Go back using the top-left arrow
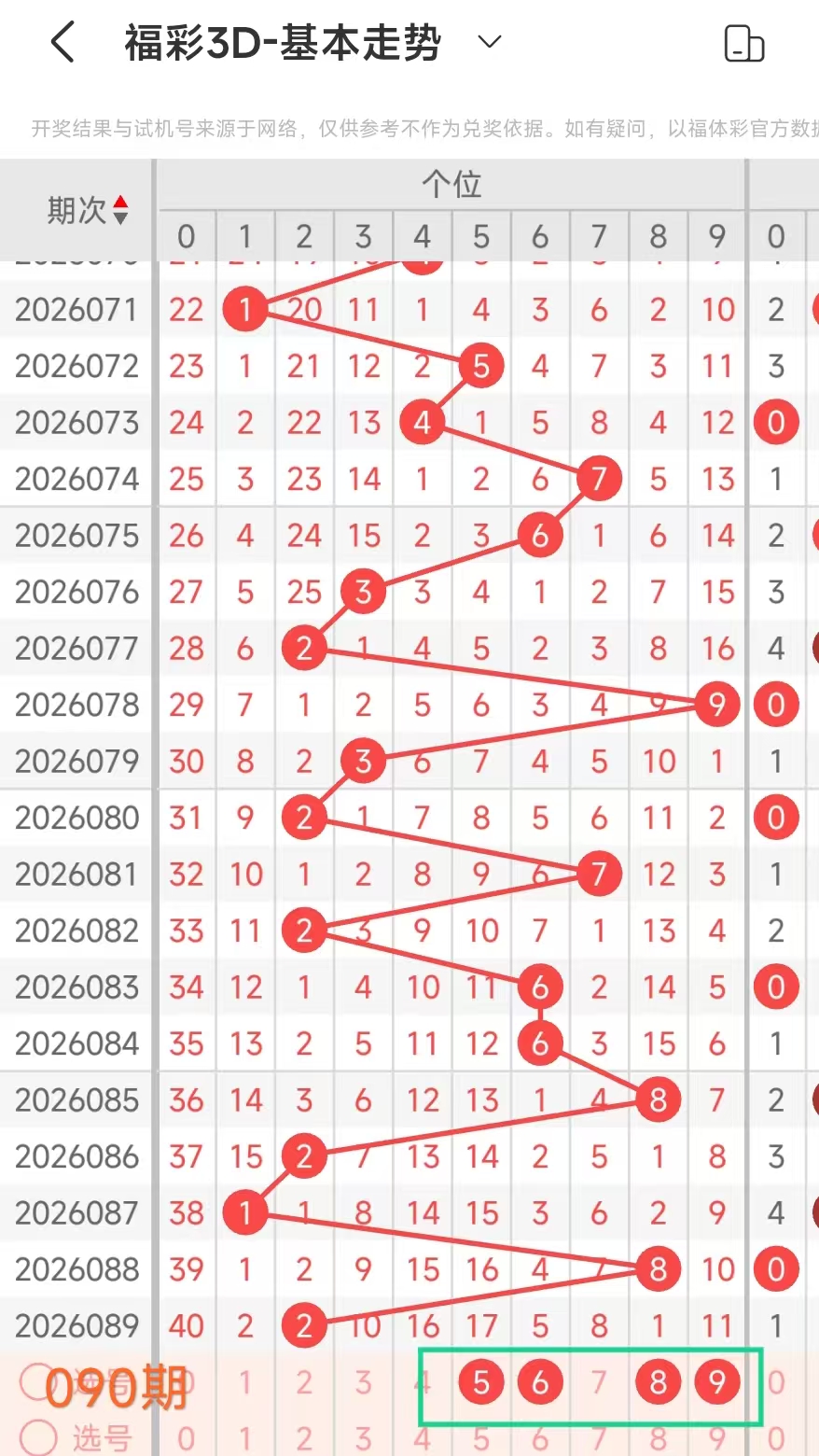The image size is (819, 1456). (x=62, y=43)
